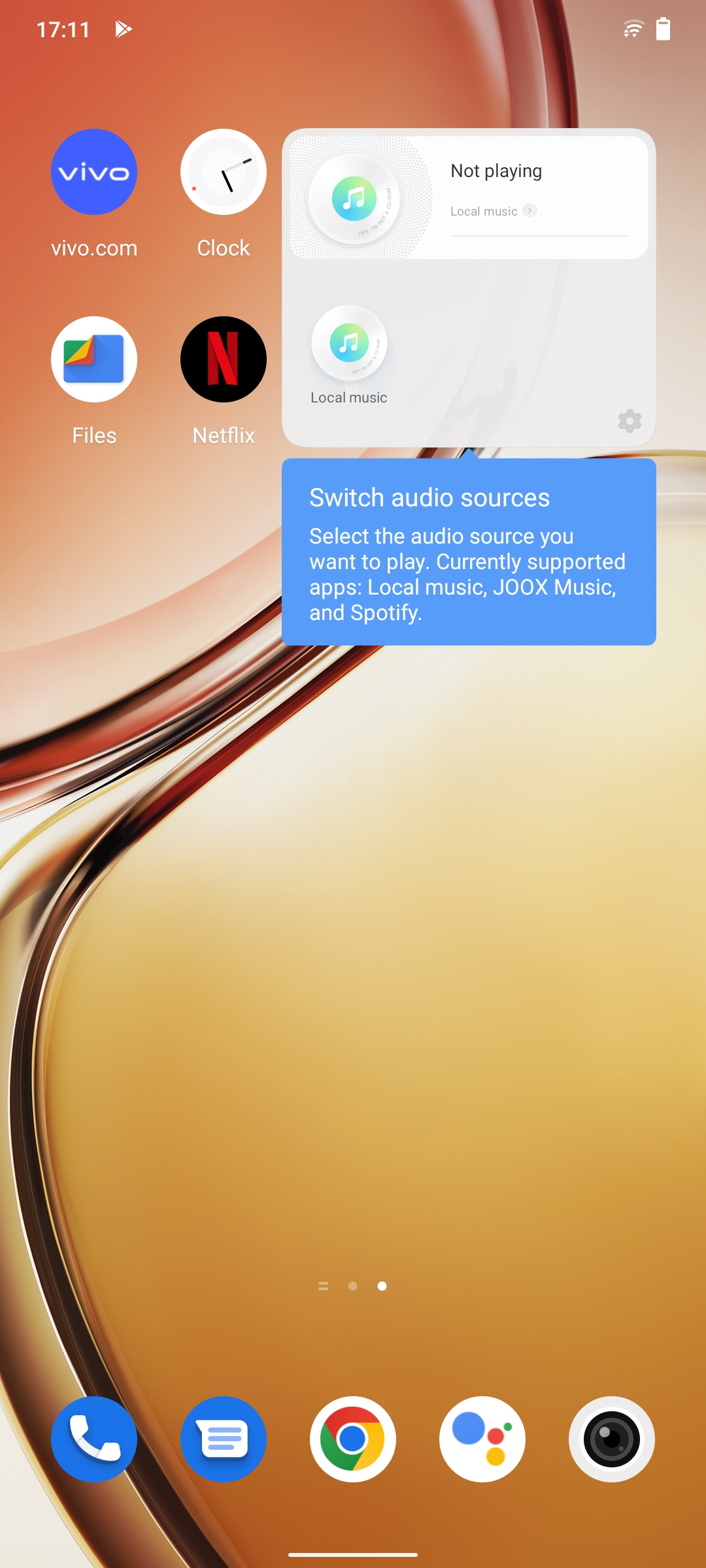Launch the Camera app
Image resolution: width=706 pixels, height=1568 pixels.
click(x=612, y=1439)
